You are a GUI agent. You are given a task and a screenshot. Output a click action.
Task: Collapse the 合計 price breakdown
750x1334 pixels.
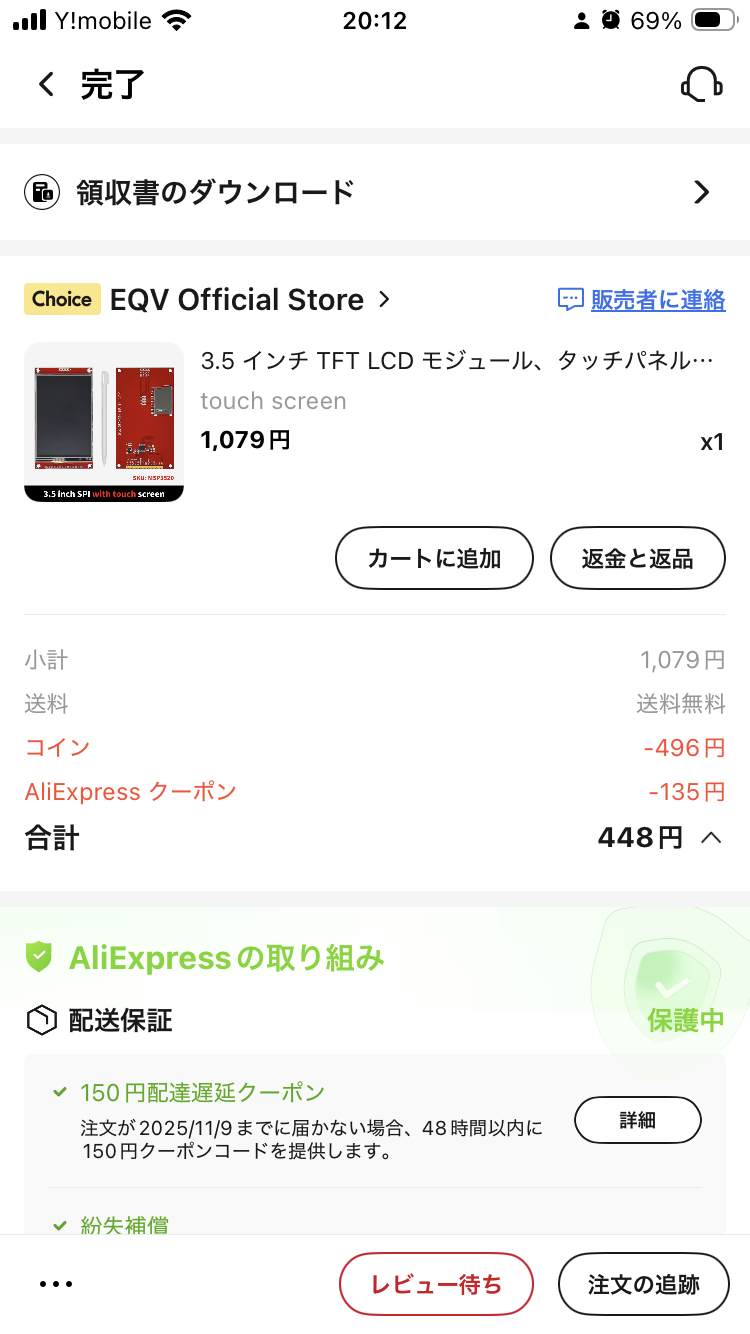tap(711, 838)
